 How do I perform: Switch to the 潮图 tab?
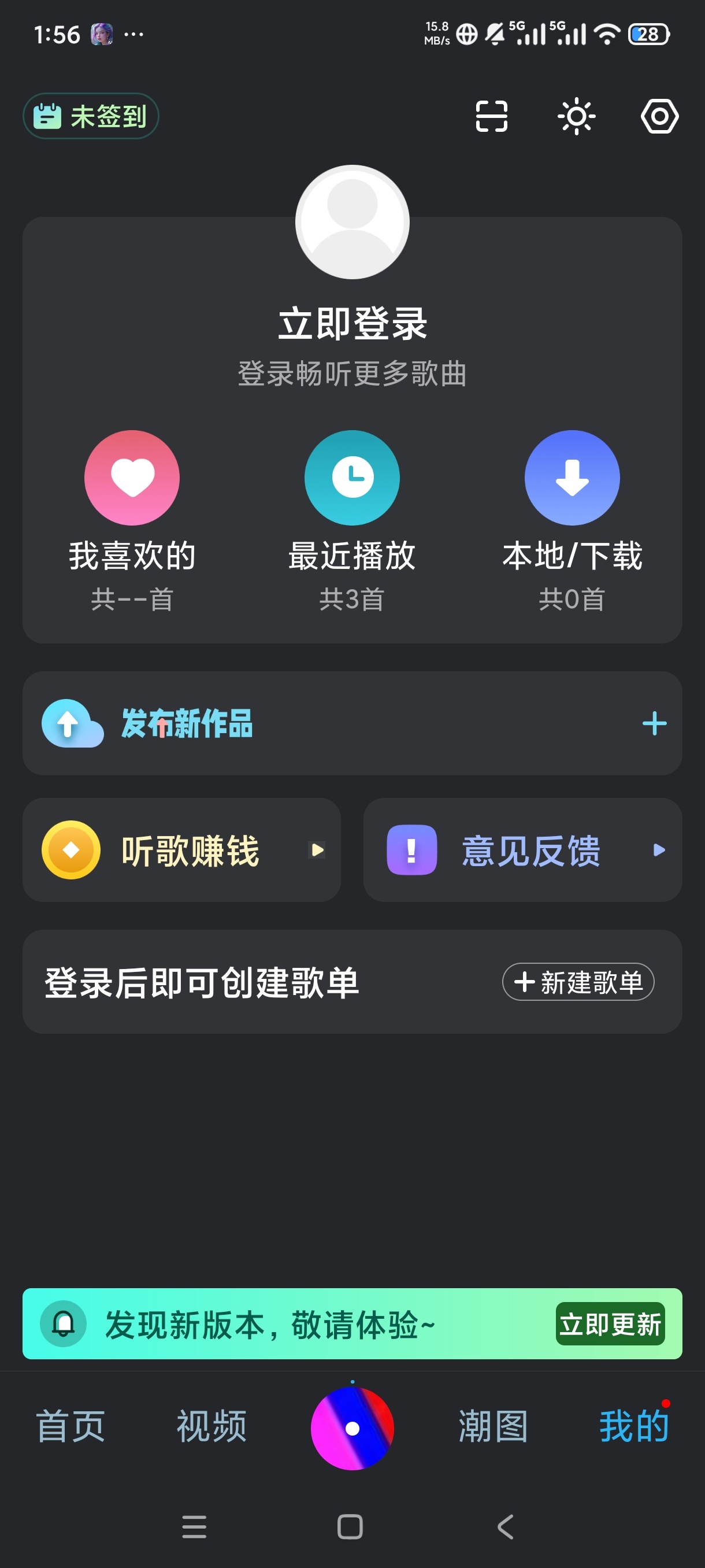tap(493, 1426)
